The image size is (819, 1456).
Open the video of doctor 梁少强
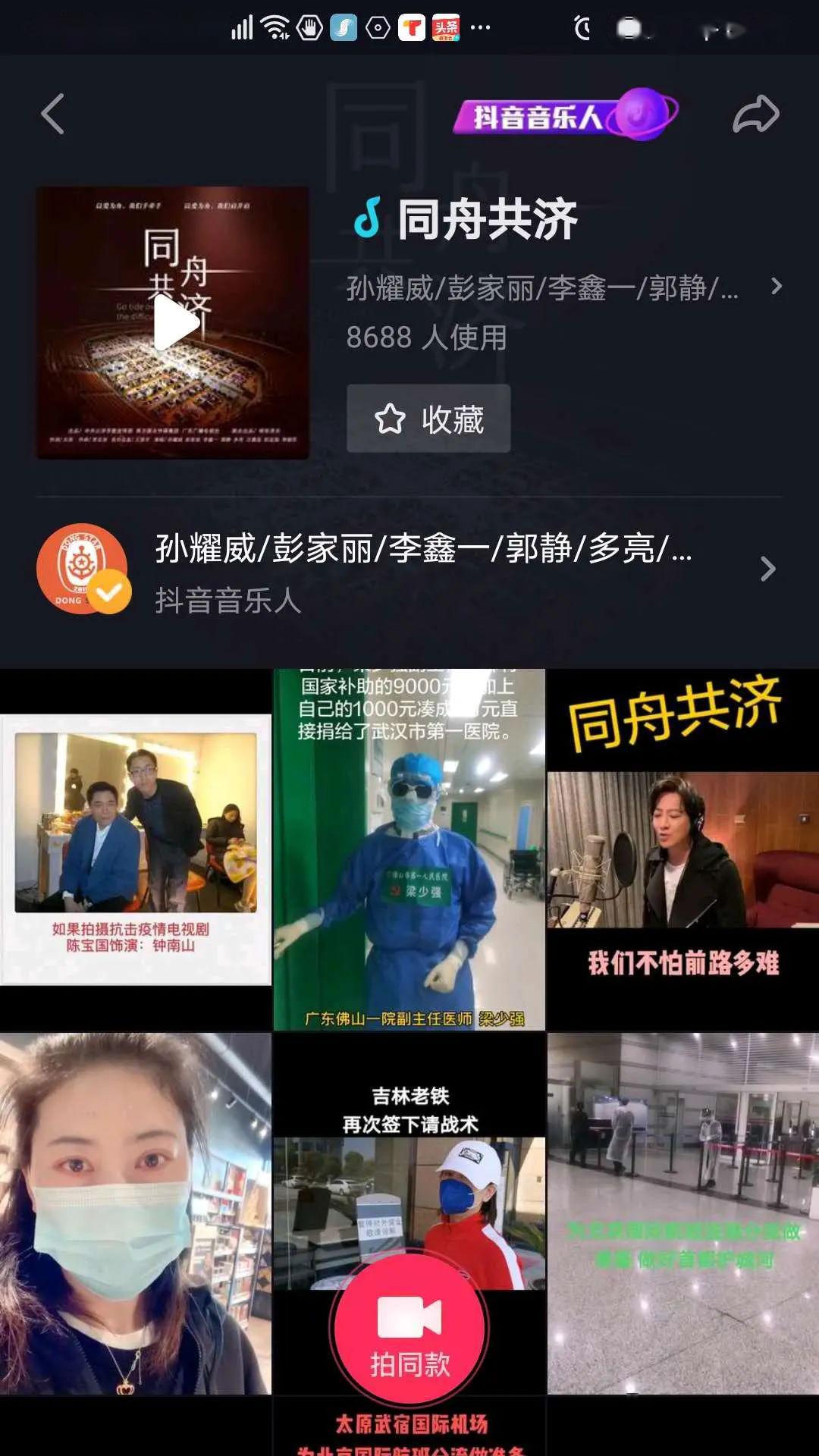pos(409,849)
